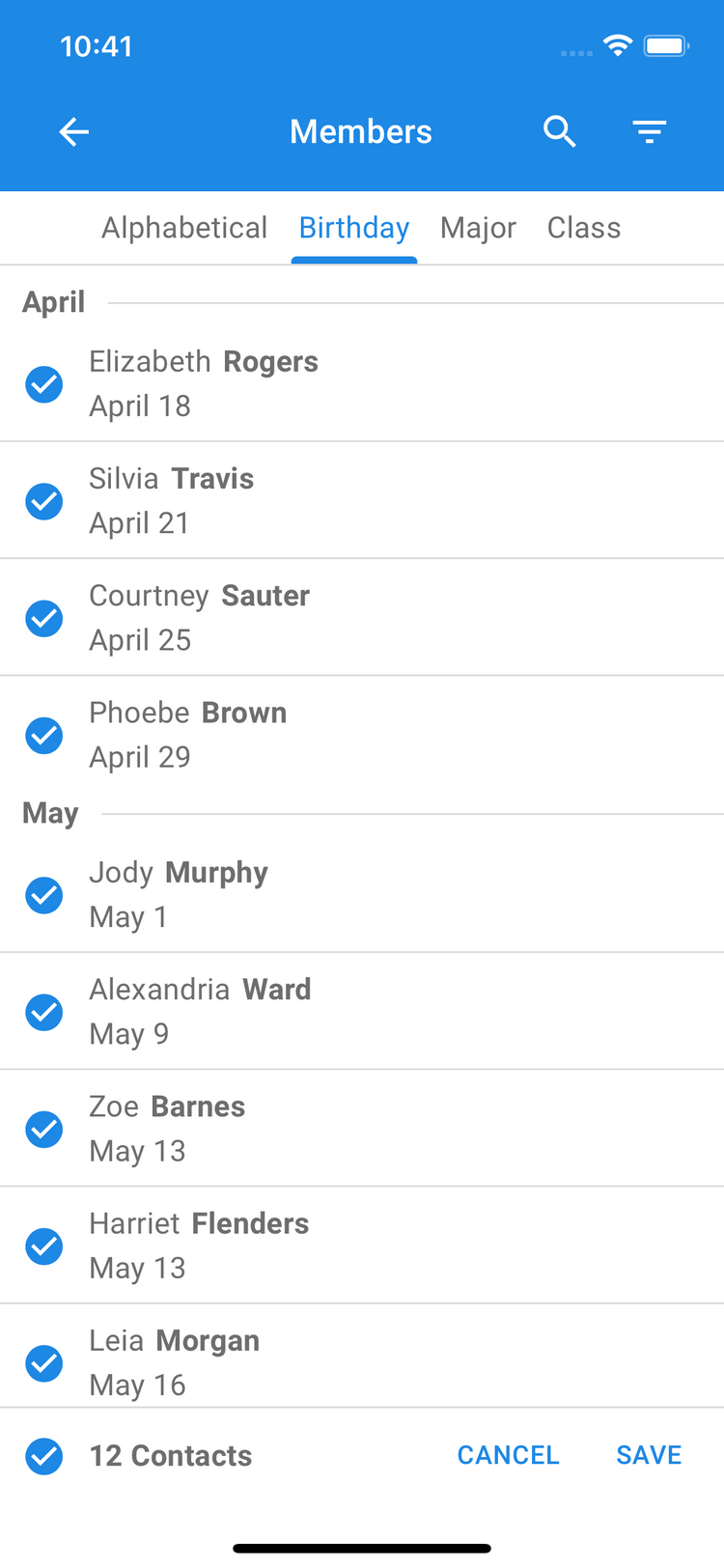Toggle the 12 Contacts select-all checkbox

(x=44, y=1456)
